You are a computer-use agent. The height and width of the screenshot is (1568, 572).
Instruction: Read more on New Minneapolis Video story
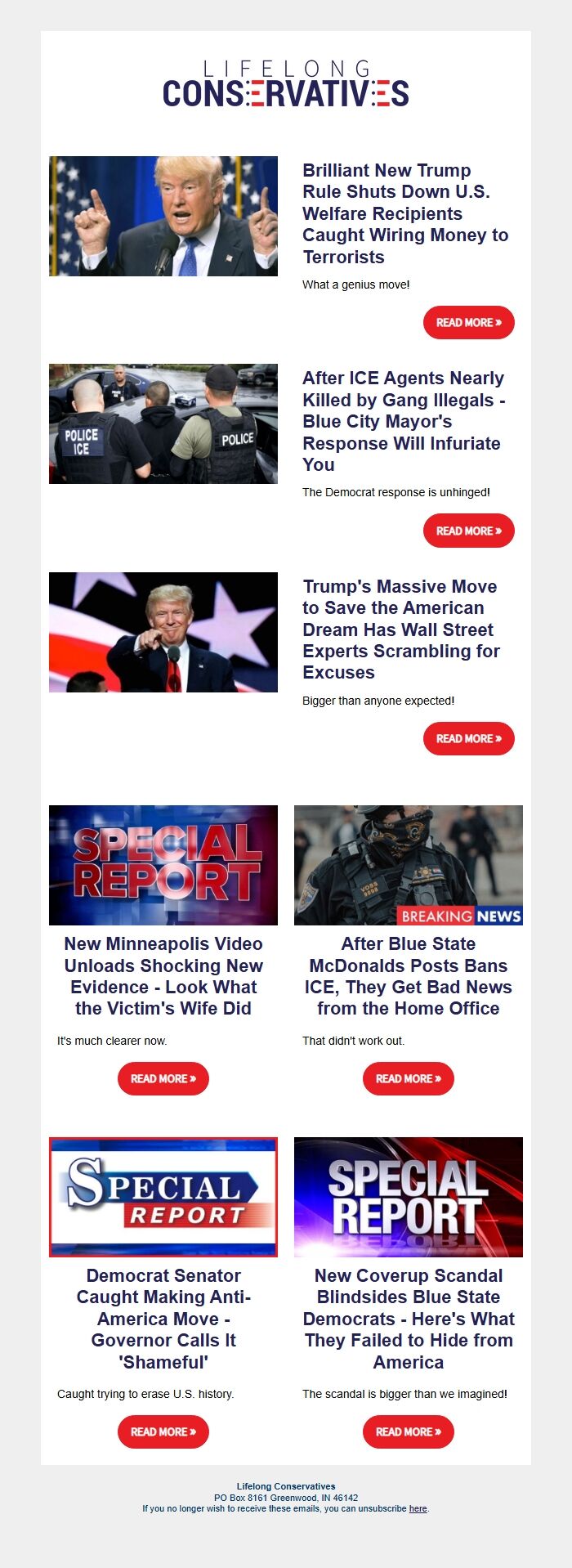(163, 1078)
